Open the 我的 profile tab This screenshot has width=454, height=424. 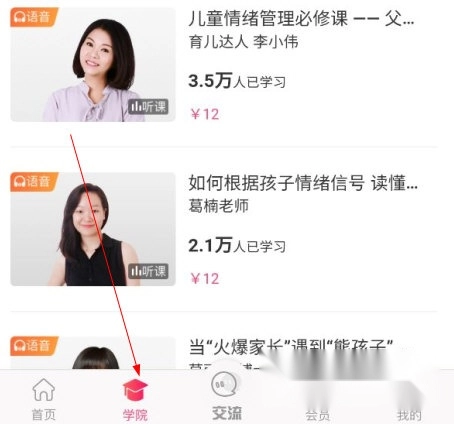[x=409, y=399]
